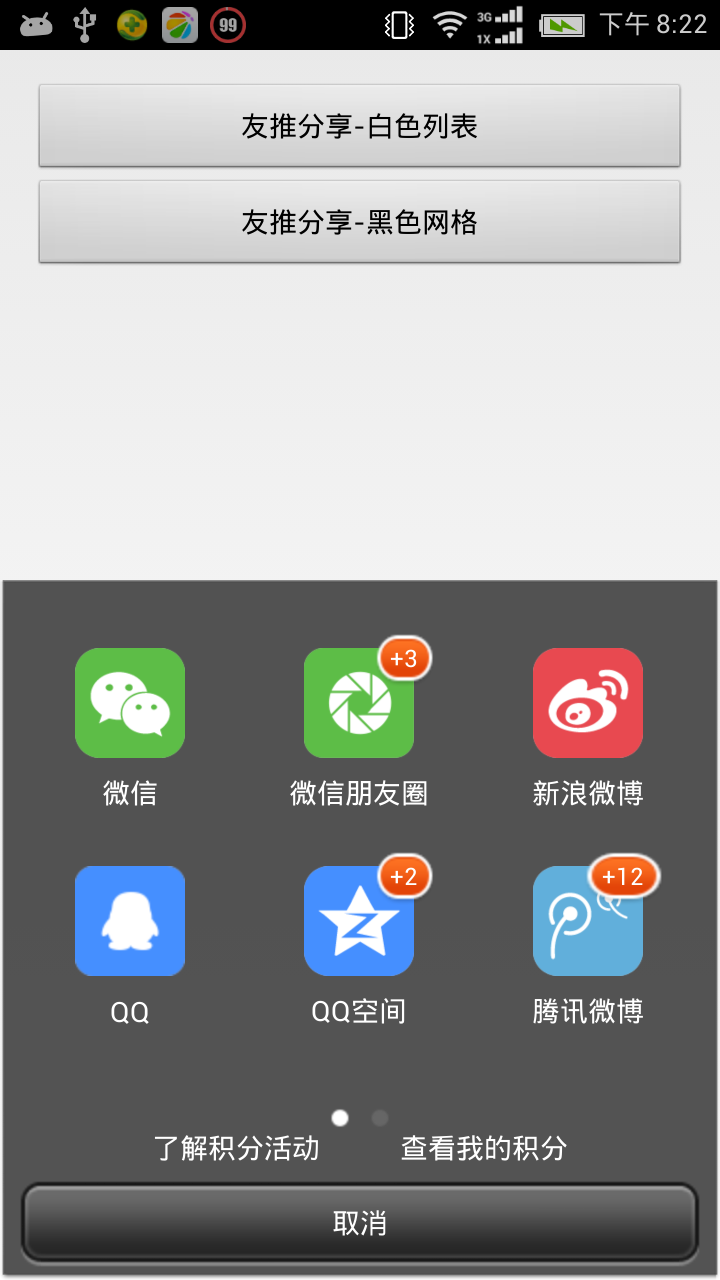Open 友推分享-黑色网格 share demo
This screenshot has width=720, height=1280.
[x=360, y=222]
